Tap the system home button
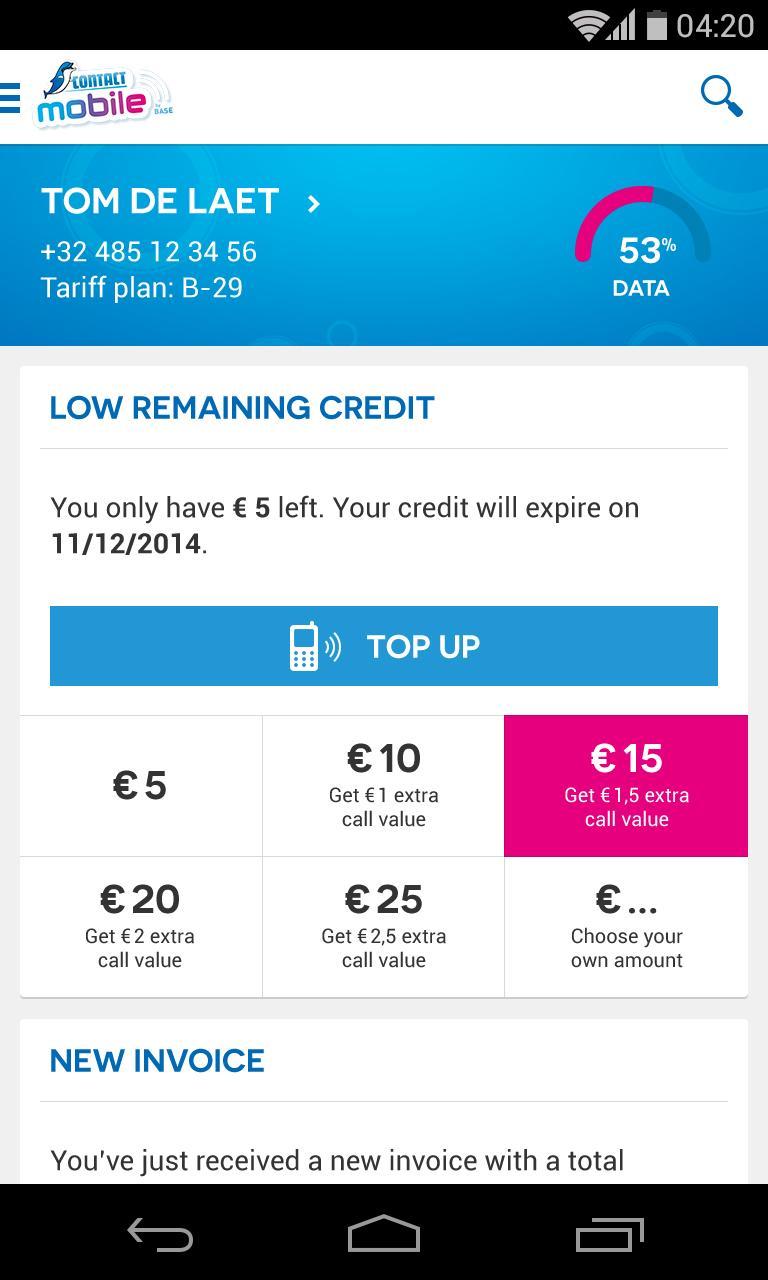The height and width of the screenshot is (1280, 768). 384,1234
